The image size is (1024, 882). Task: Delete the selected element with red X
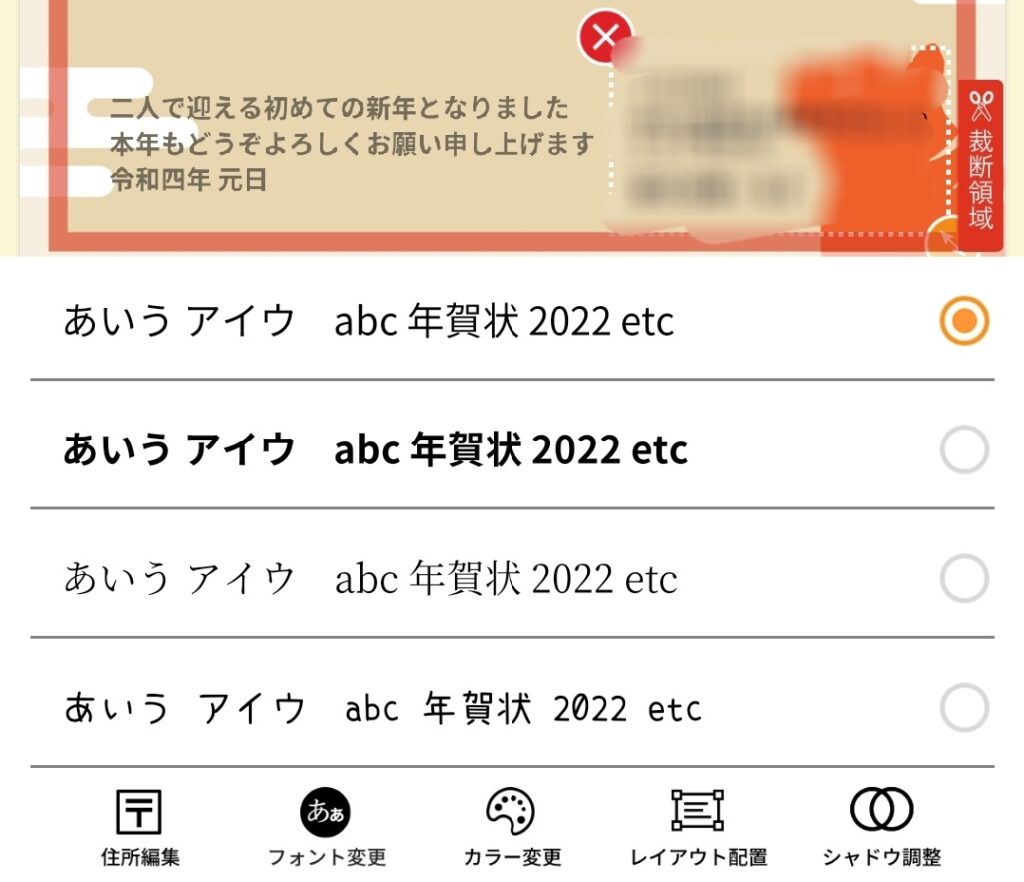tap(604, 40)
